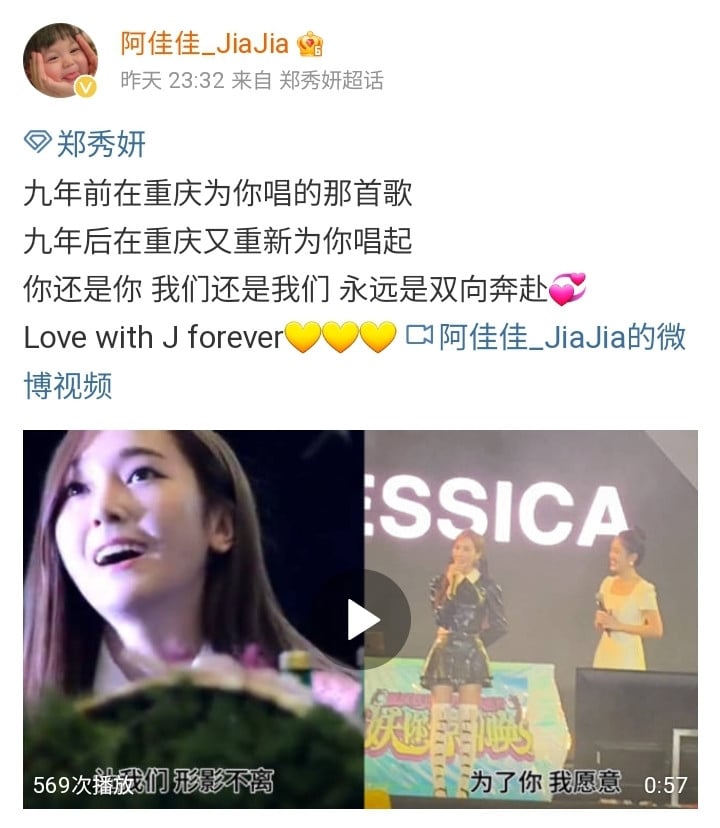Open the 郑秀妍超话 source link
The image size is (720, 828).
pos(330,81)
